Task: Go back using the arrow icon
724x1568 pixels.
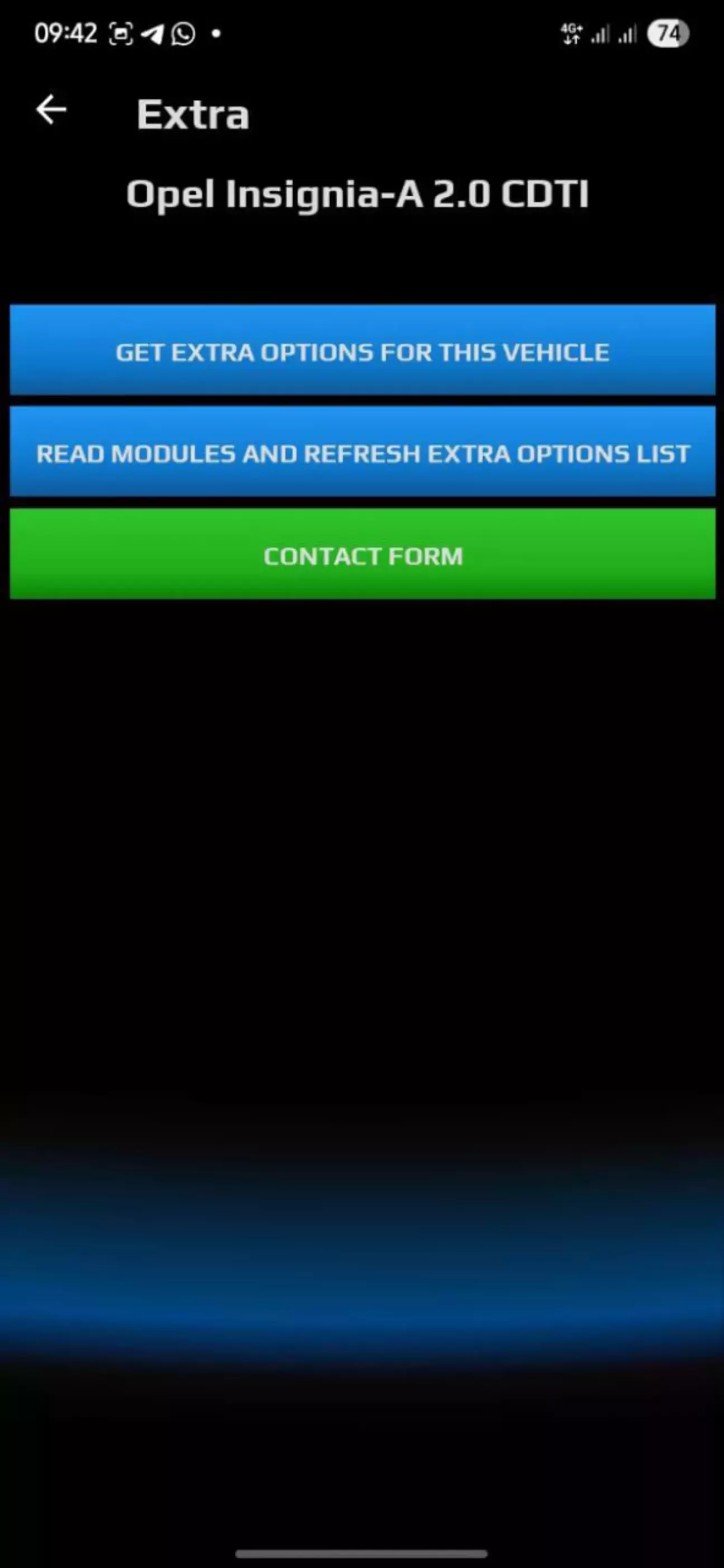Action: click(51, 110)
